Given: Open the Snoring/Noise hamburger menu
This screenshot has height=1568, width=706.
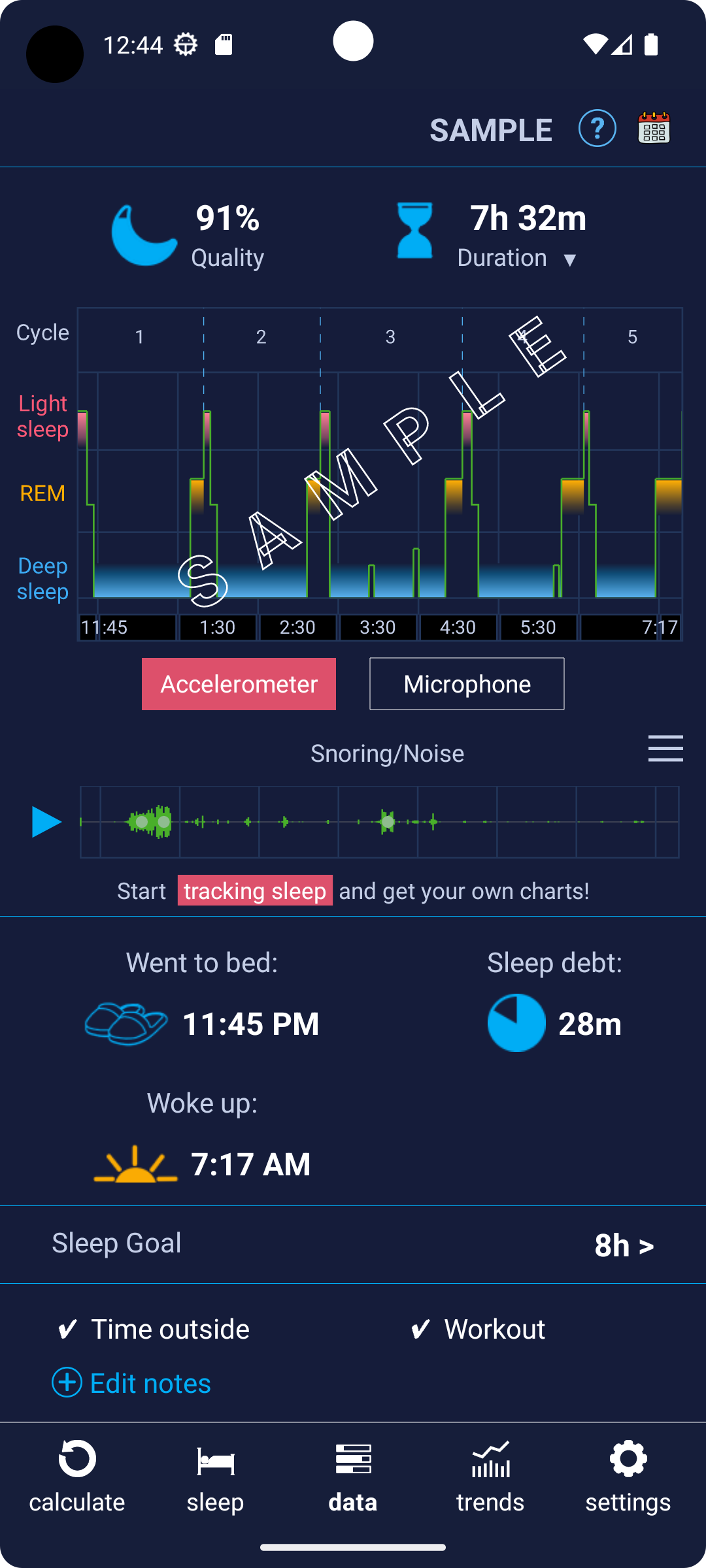Looking at the screenshot, I should pos(665,749).
